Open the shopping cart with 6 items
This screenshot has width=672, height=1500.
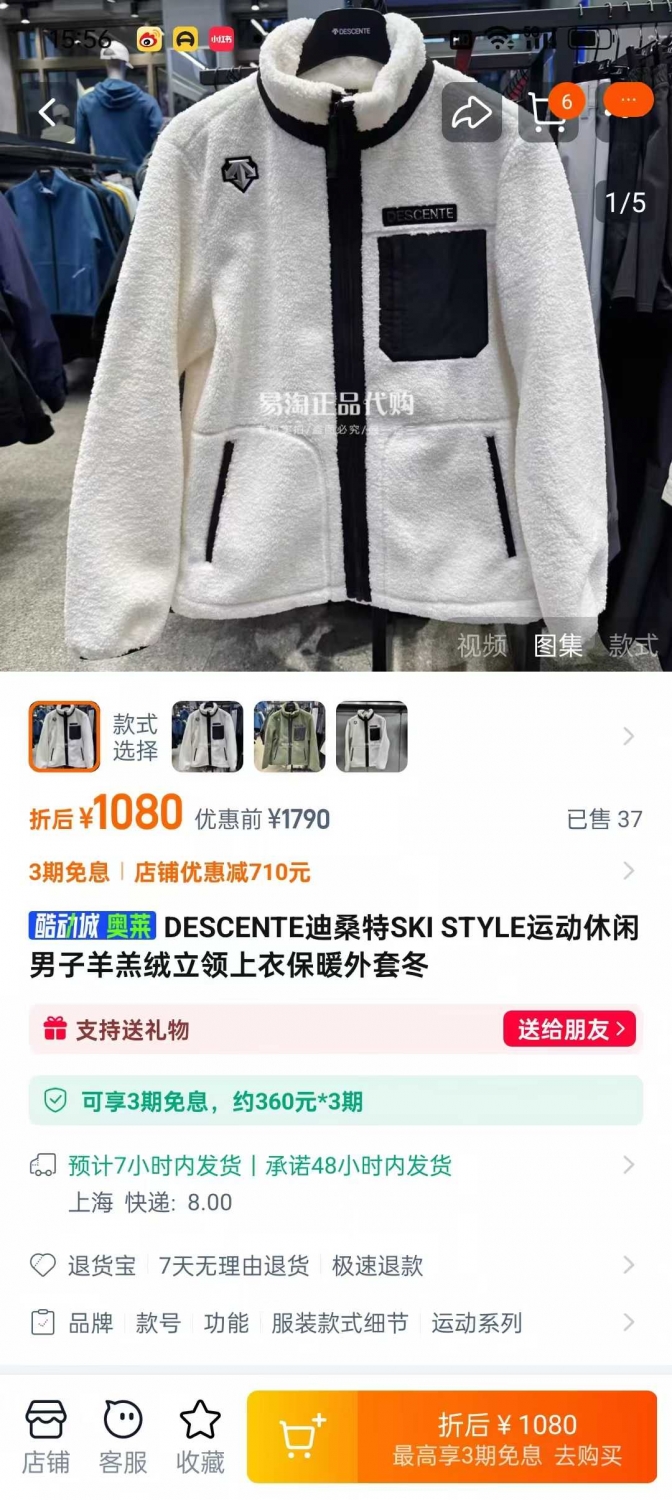coord(550,112)
